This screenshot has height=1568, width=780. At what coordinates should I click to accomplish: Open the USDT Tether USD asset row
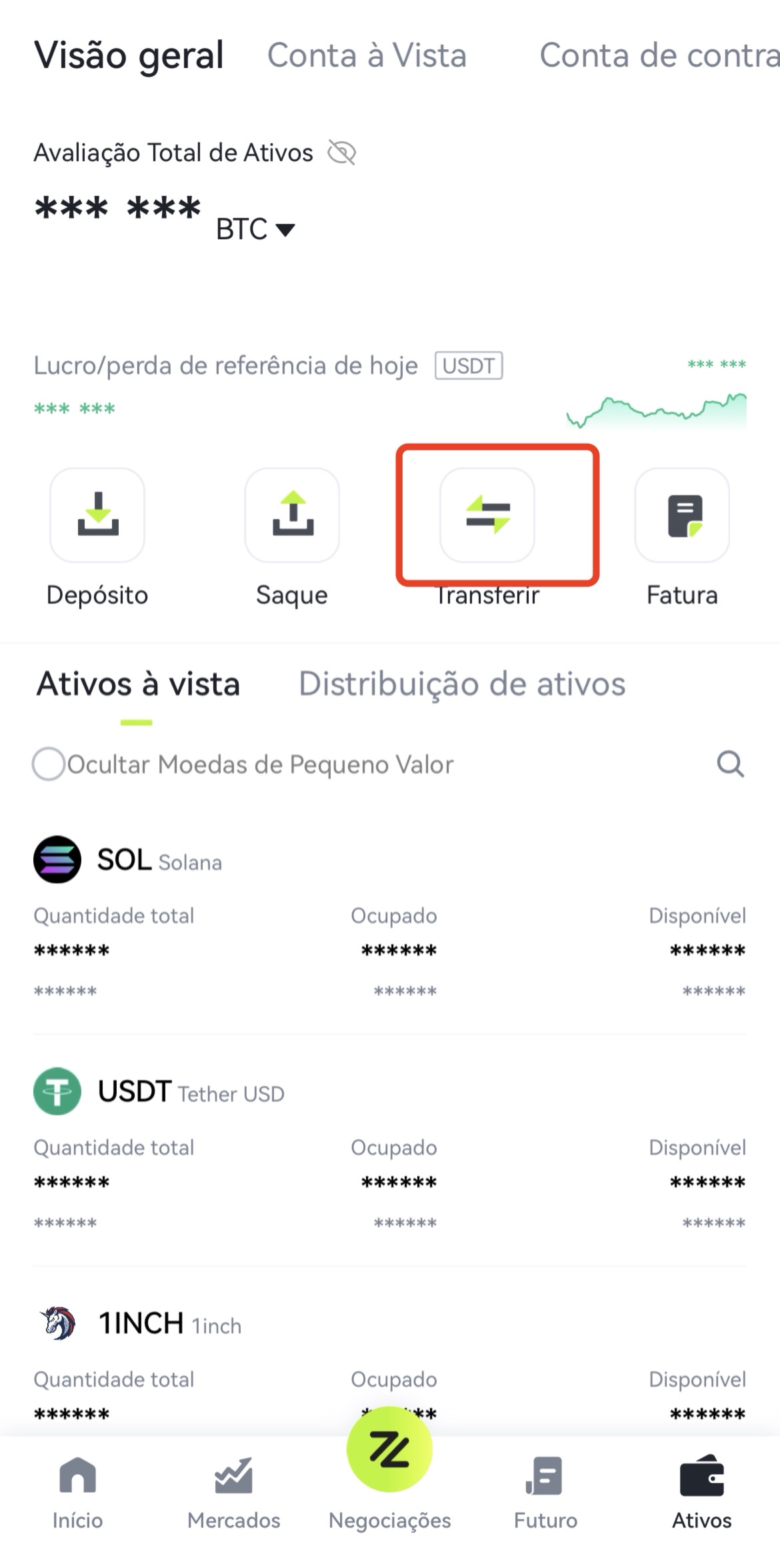[390, 1150]
